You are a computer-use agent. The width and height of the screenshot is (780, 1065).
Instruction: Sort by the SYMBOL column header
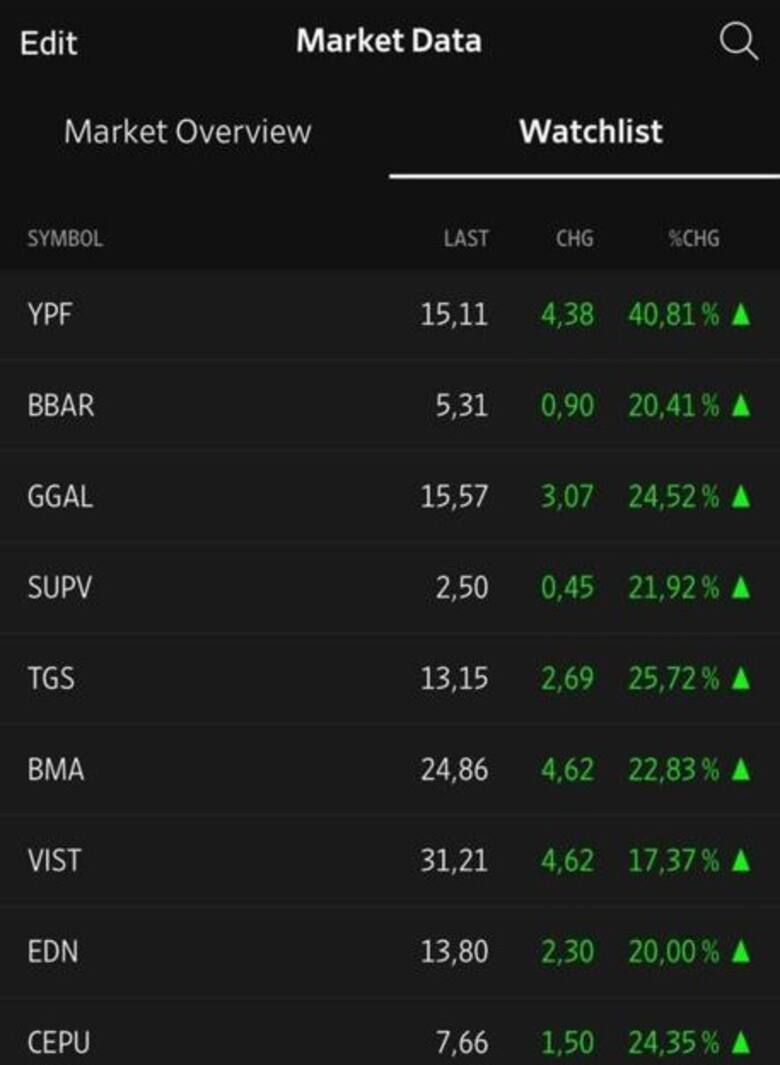coord(63,238)
